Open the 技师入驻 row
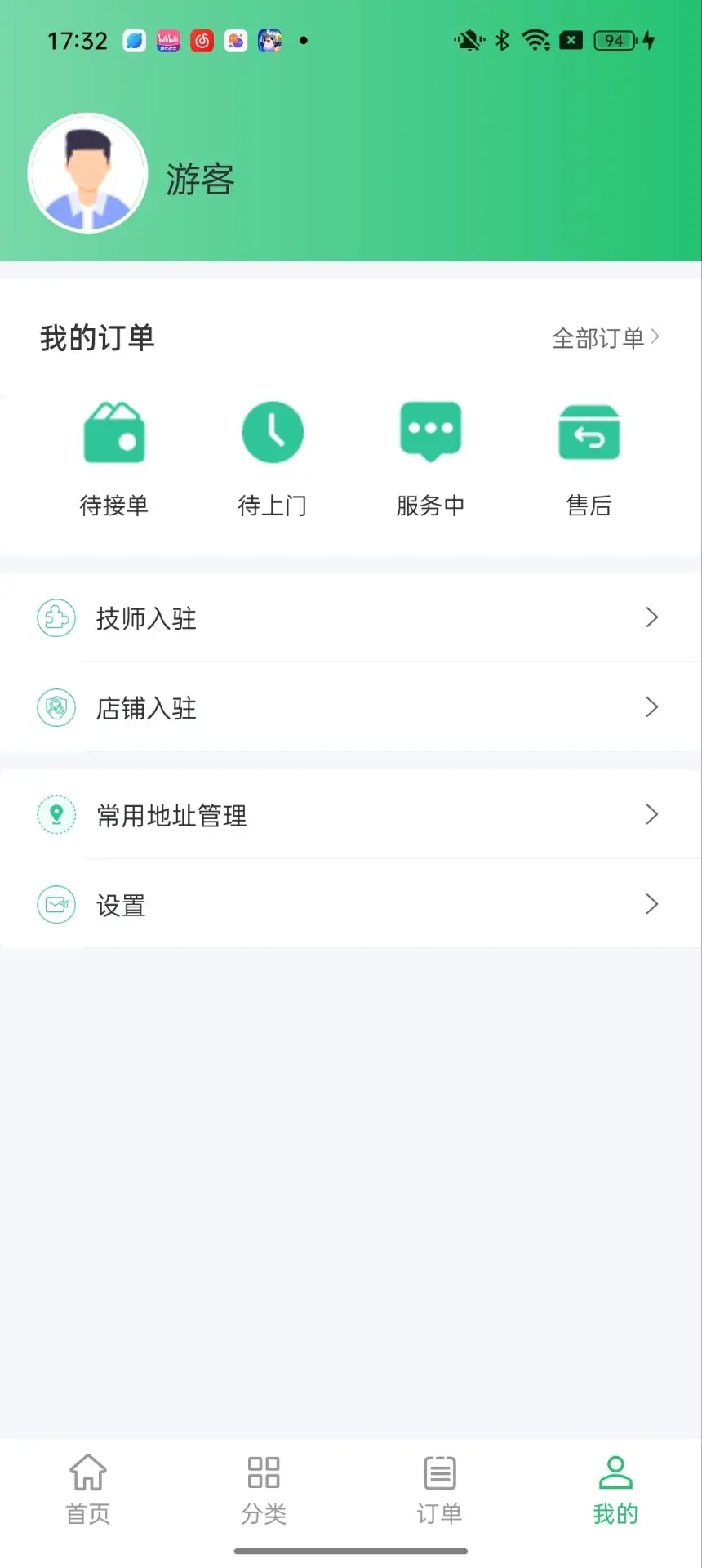This screenshot has width=702, height=1568. click(351, 618)
